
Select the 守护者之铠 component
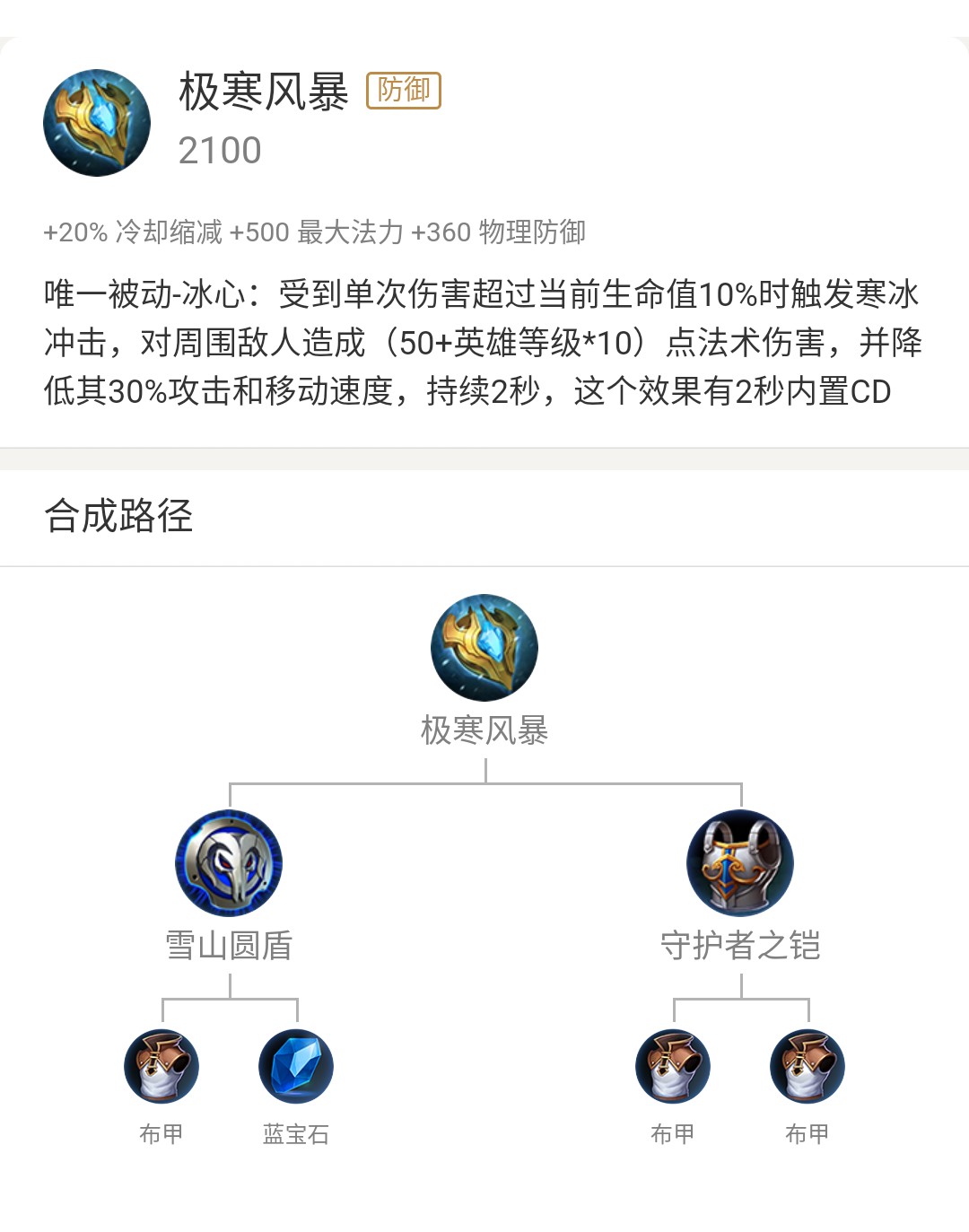coord(740,863)
